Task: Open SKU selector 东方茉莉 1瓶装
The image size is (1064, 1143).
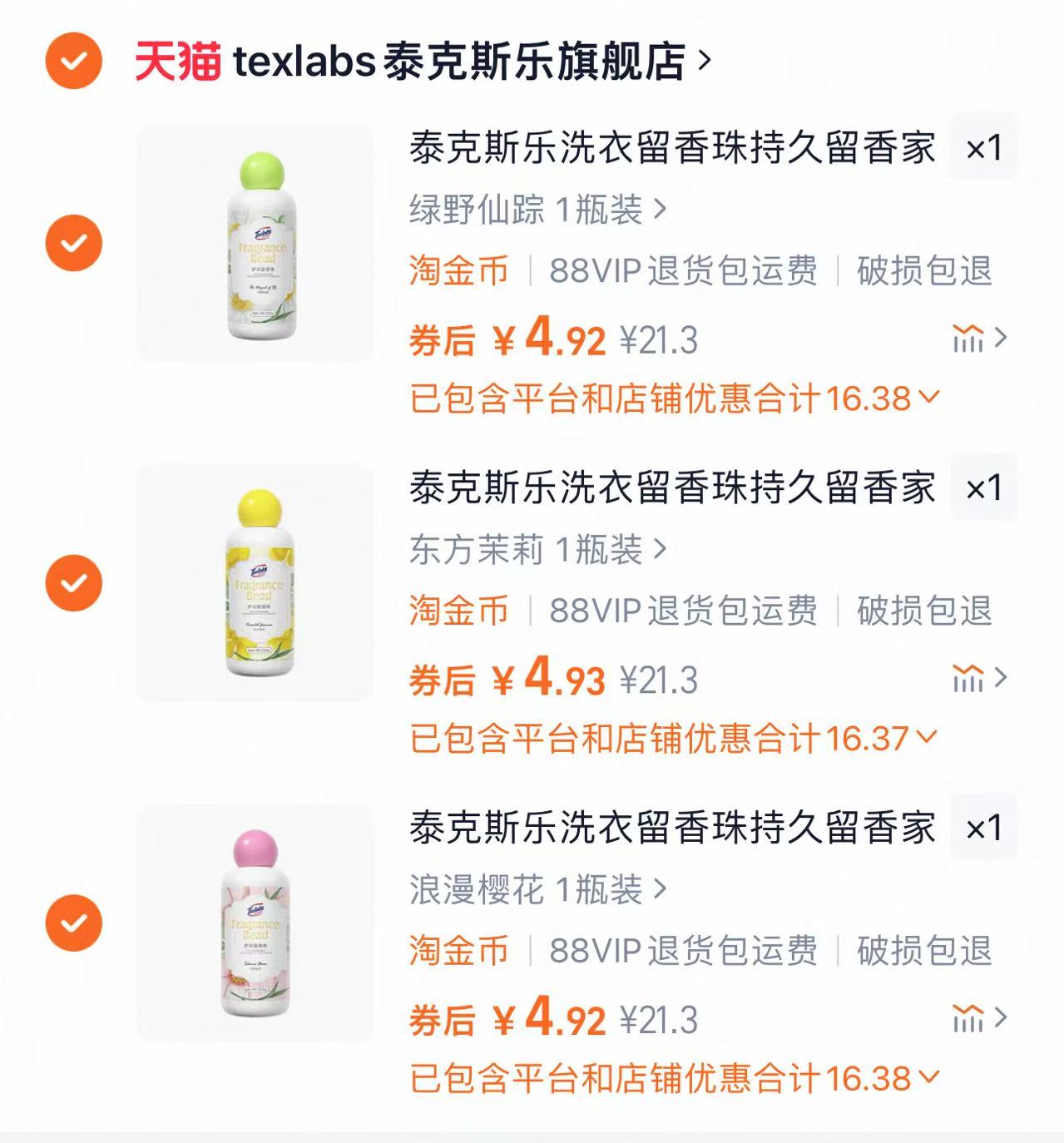Action: [x=532, y=548]
